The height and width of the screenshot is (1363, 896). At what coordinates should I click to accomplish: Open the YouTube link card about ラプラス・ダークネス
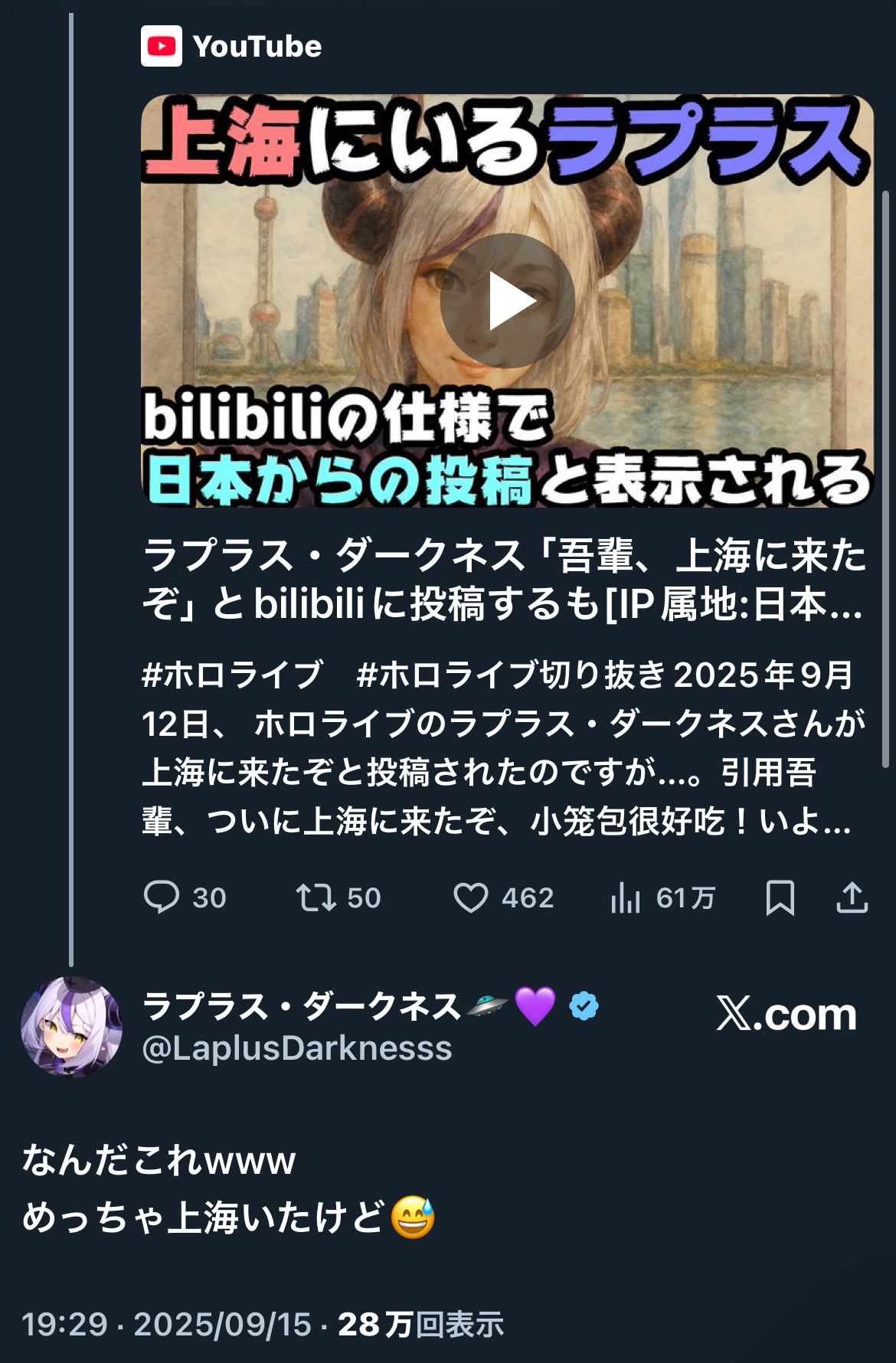(504, 580)
